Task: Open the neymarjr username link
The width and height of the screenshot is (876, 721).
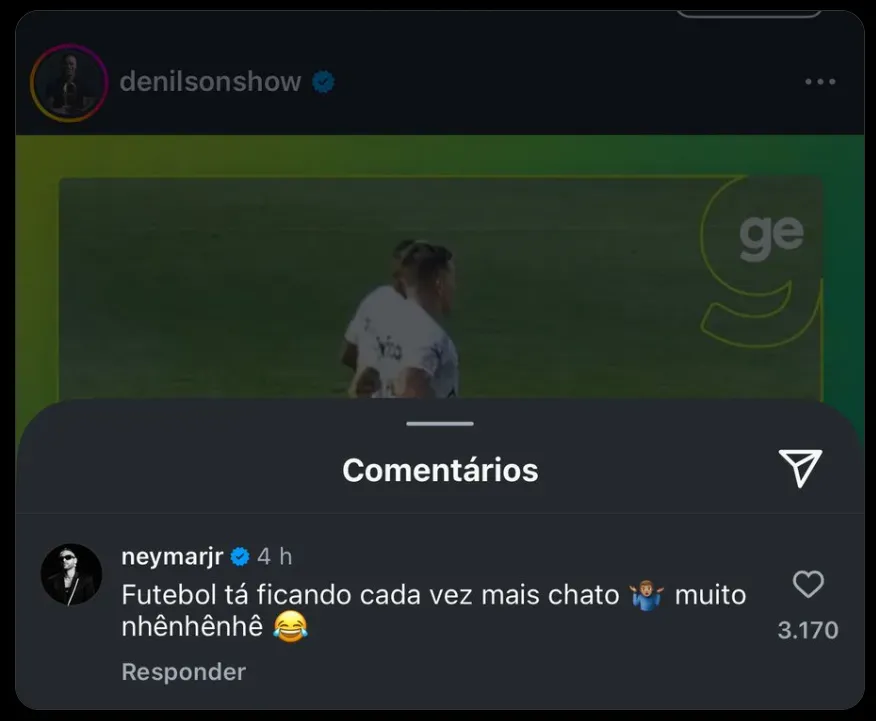Action: (x=171, y=556)
